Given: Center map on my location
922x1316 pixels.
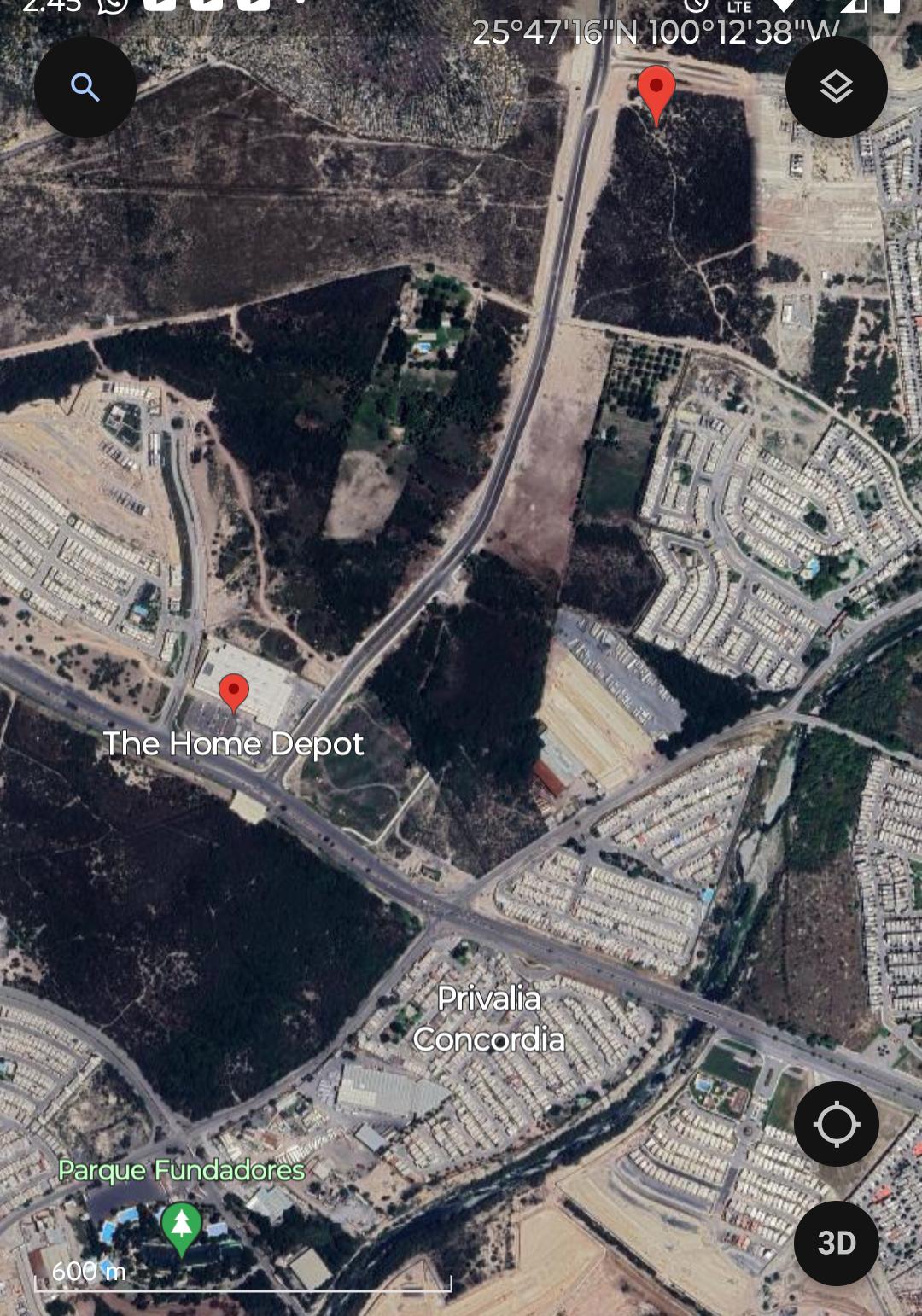Looking at the screenshot, I should click(836, 1124).
